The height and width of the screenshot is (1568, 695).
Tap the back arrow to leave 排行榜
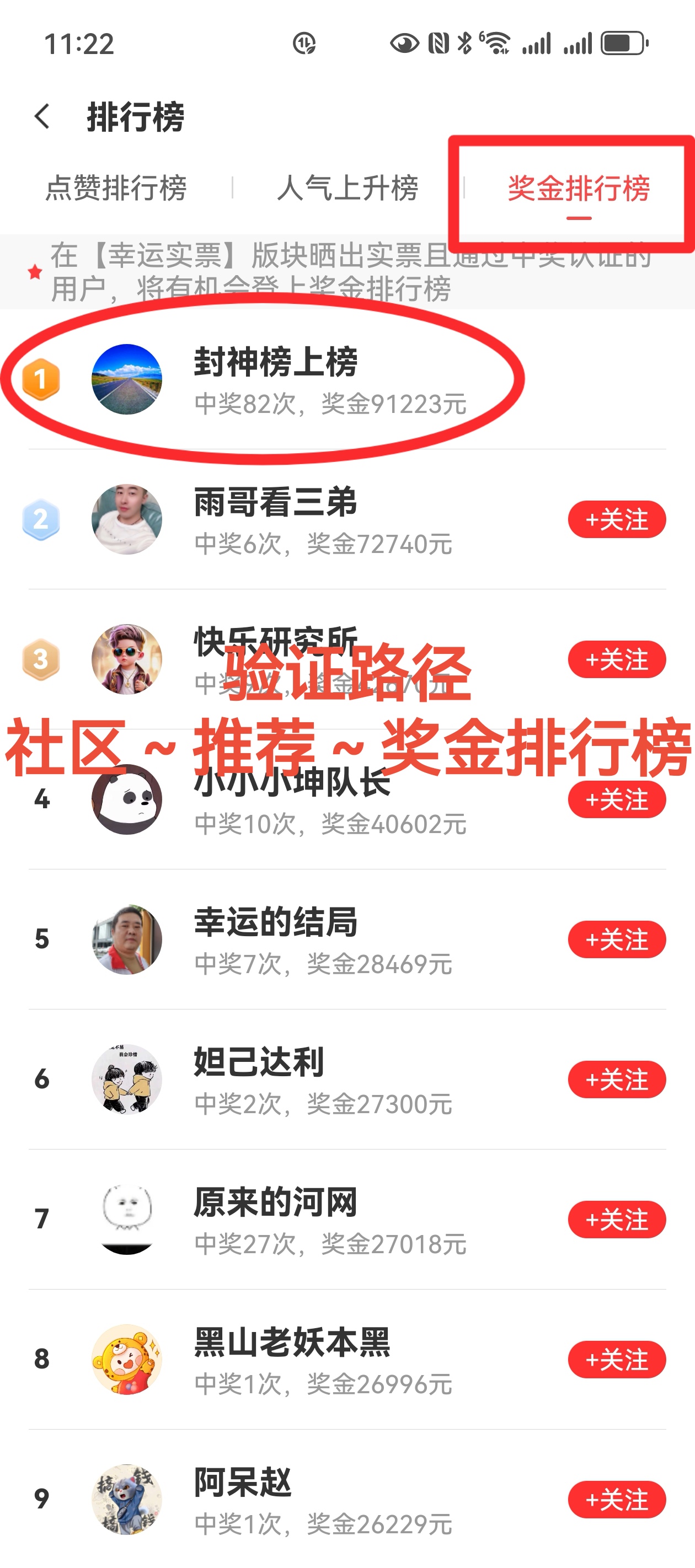[42, 116]
